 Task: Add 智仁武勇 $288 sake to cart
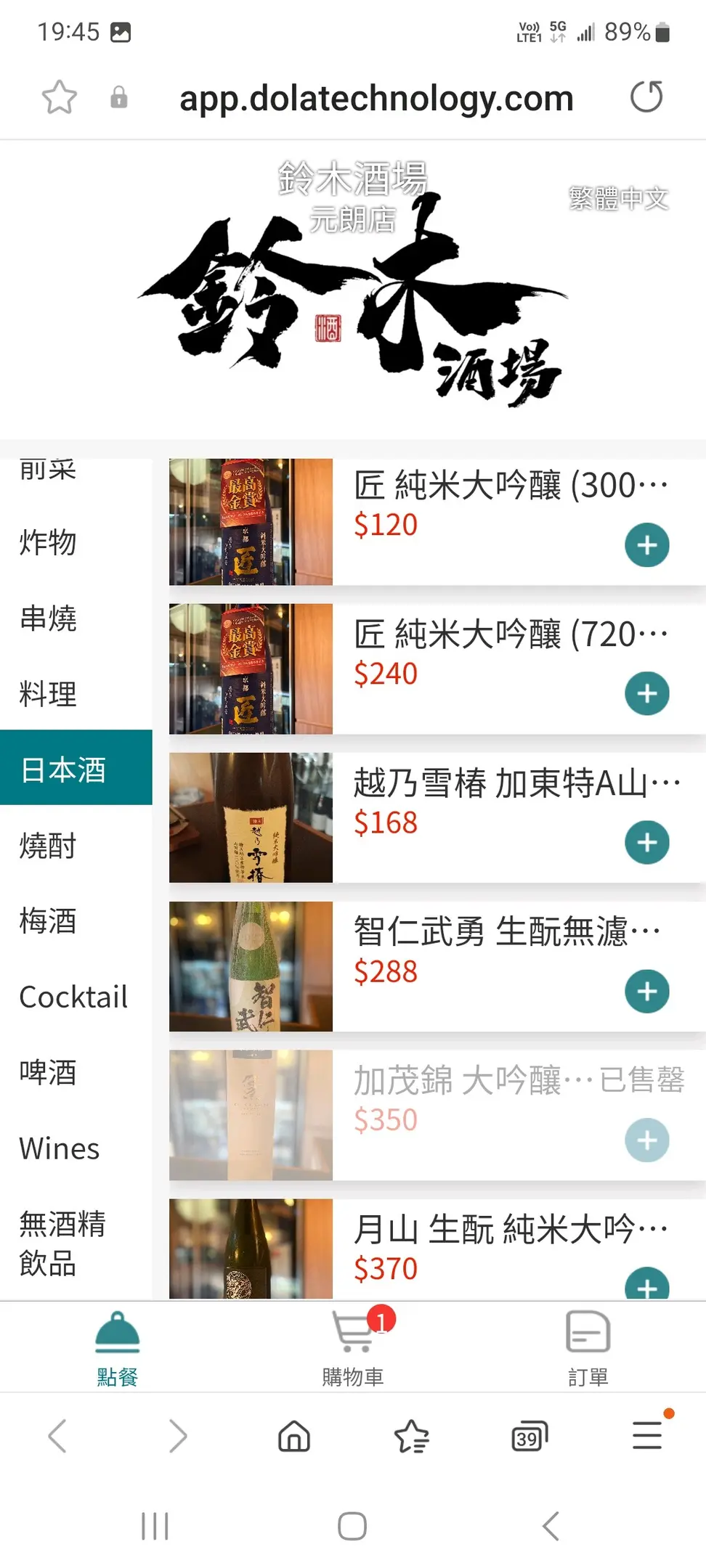point(646,992)
